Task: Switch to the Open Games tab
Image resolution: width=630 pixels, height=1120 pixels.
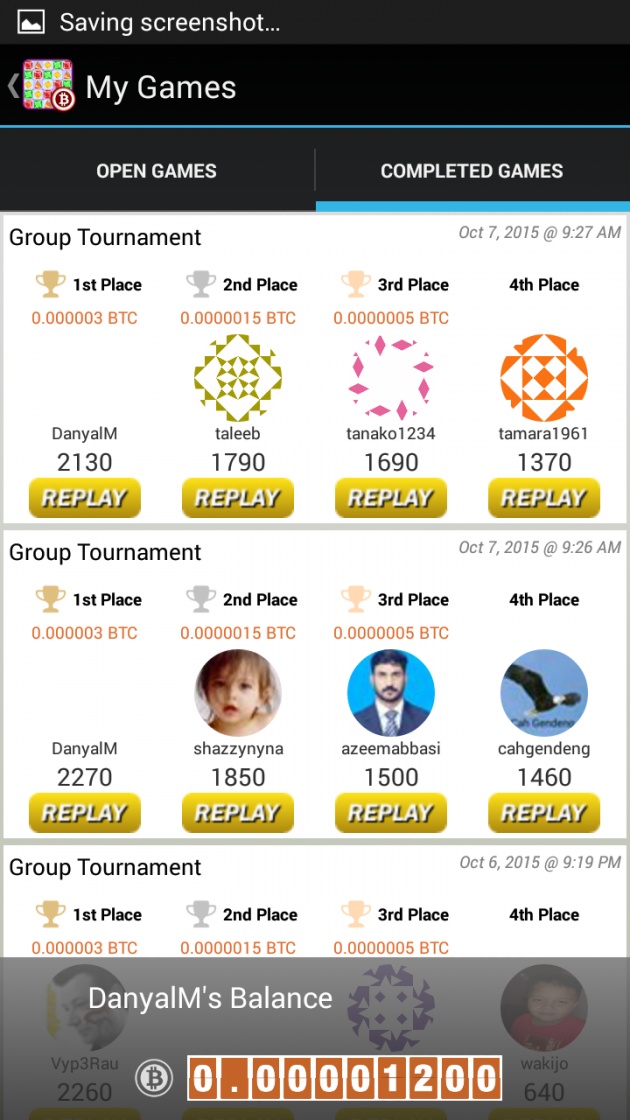Action: click(156, 171)
